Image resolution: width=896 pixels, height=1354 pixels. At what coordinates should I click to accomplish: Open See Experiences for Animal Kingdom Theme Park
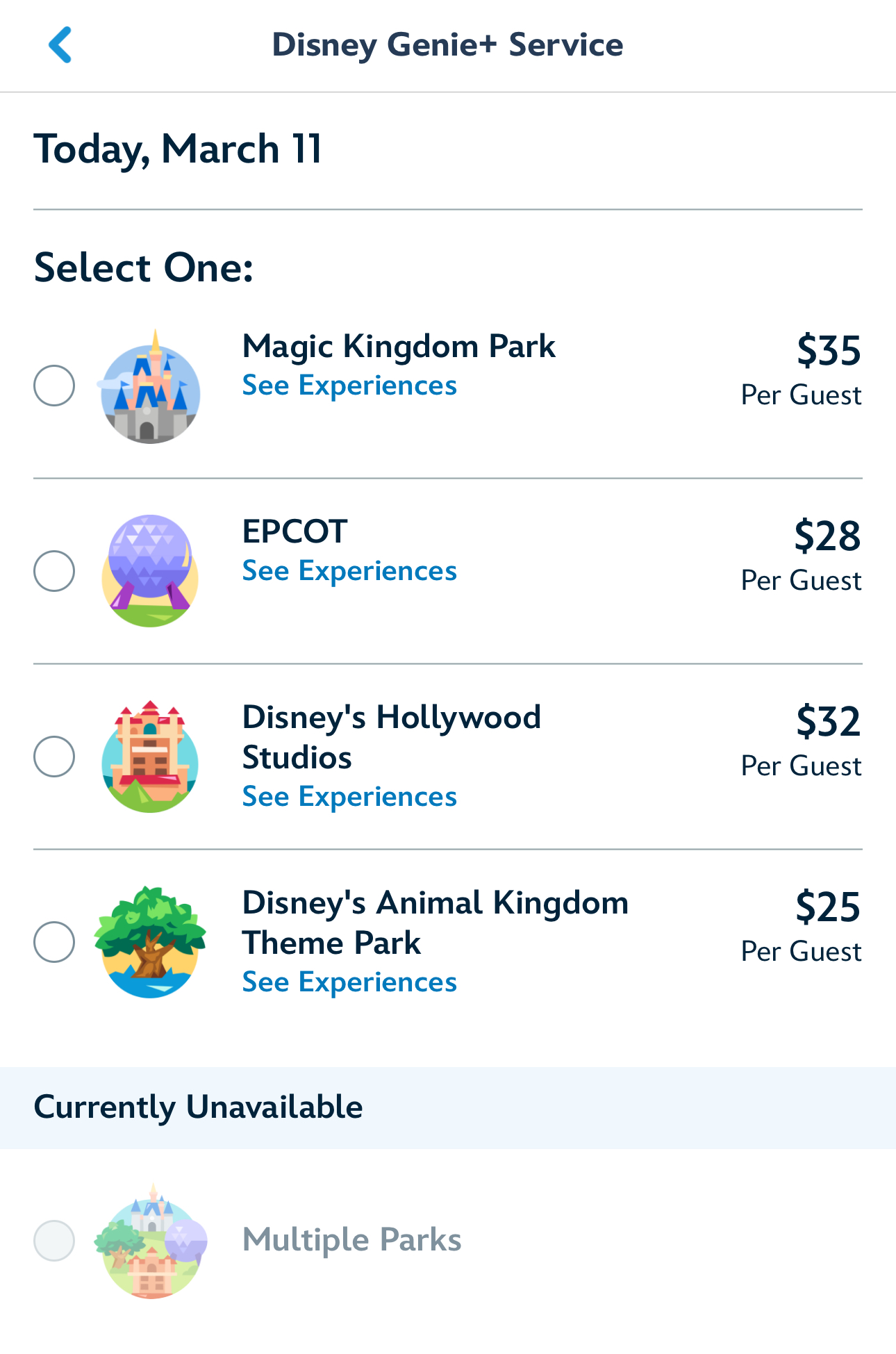[349, 982]
